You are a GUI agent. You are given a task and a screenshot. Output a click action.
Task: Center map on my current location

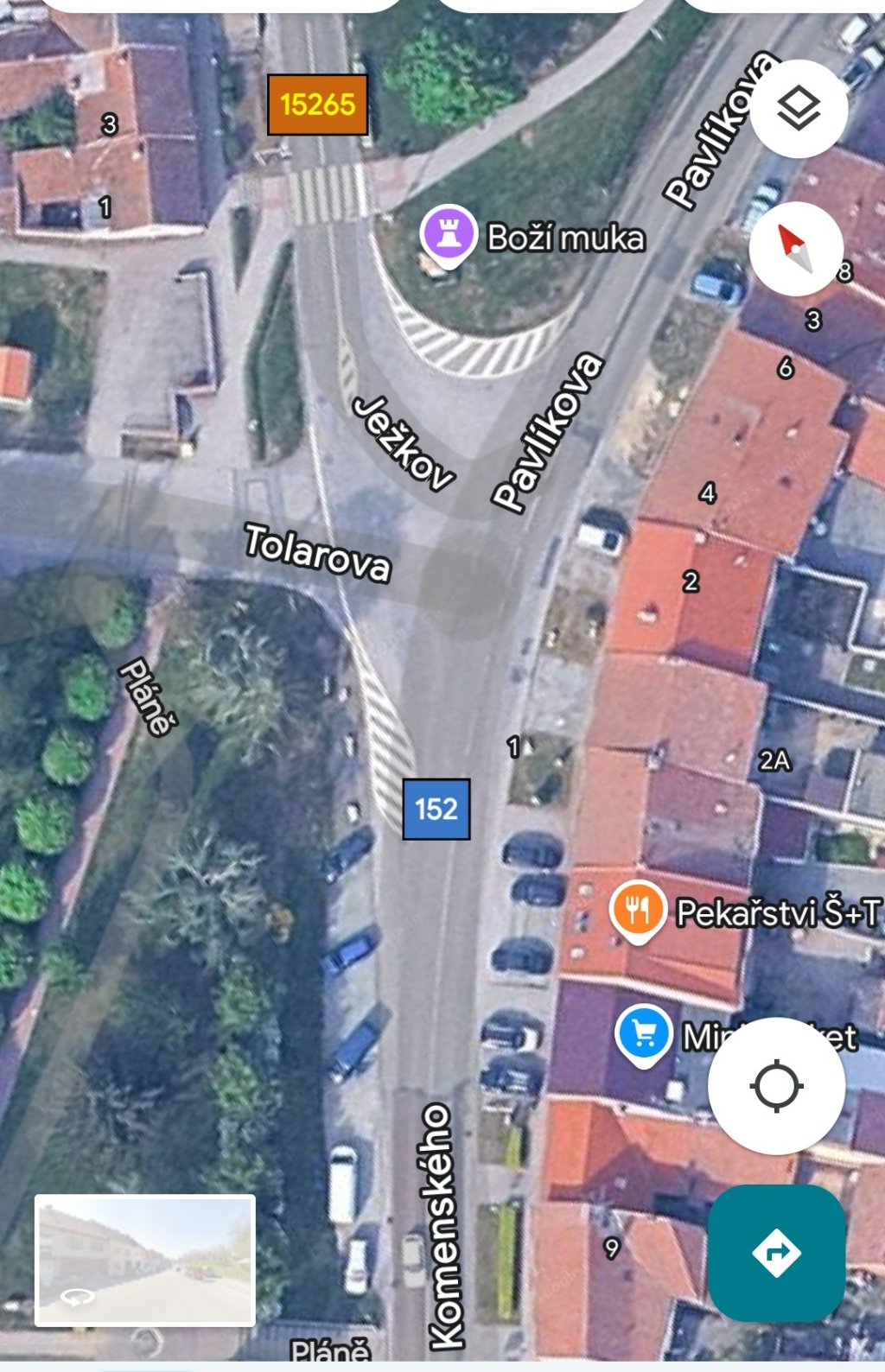click(776, 1086)
